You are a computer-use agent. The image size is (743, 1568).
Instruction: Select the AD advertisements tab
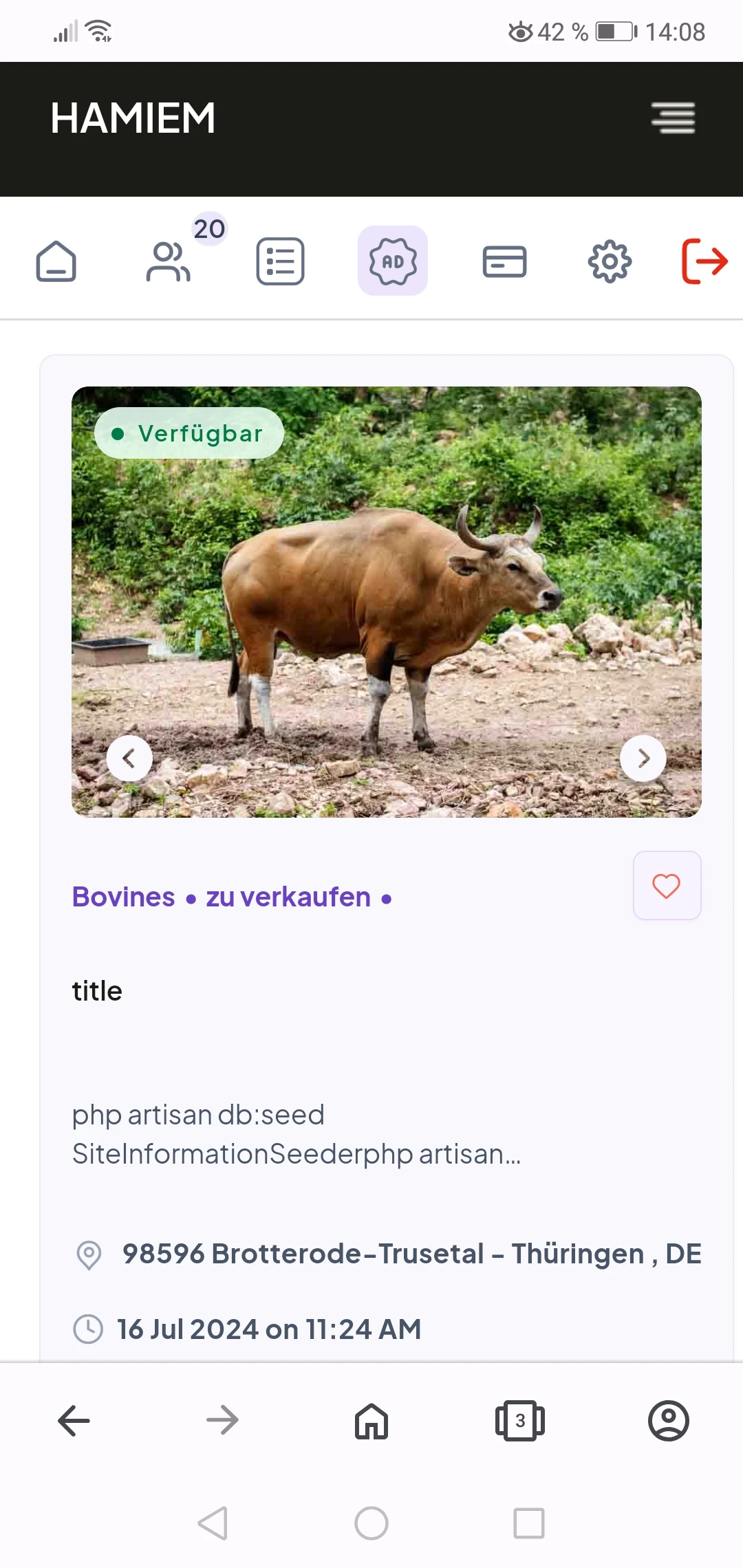pyautogui.click(x=393, y=261)
